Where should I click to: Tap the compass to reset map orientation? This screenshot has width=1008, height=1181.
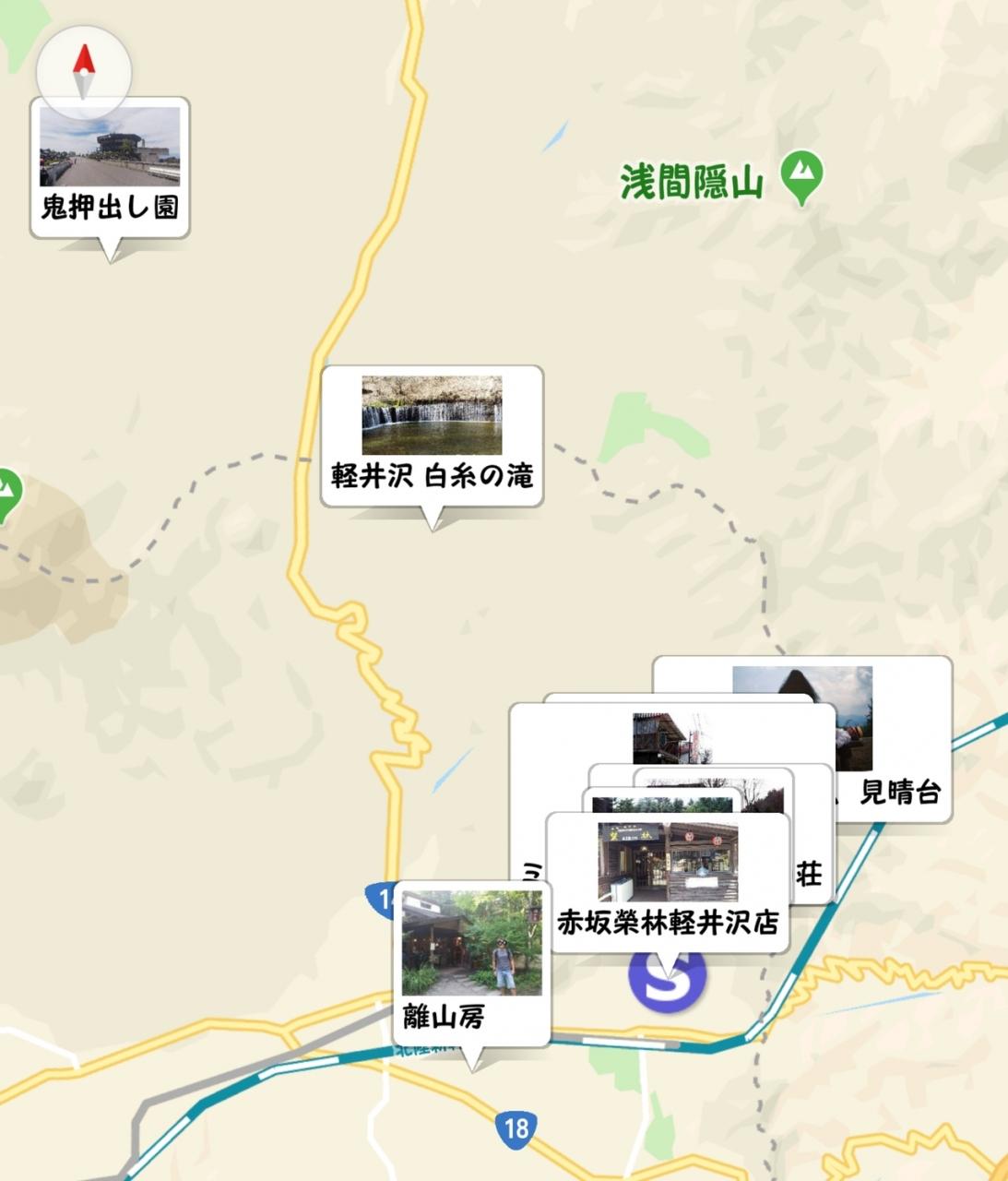84,71
